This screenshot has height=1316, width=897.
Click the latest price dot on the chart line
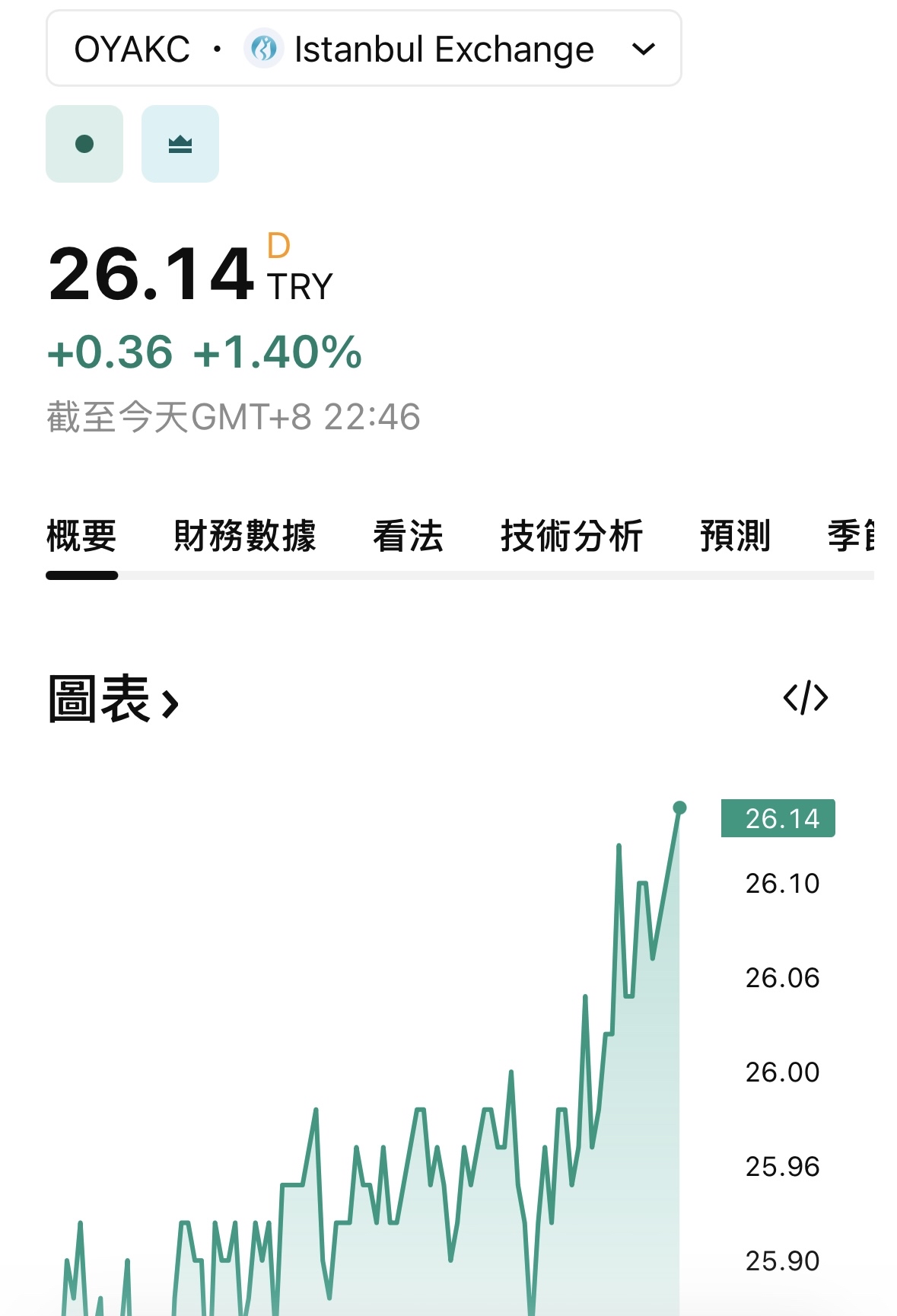coord(679,808)
